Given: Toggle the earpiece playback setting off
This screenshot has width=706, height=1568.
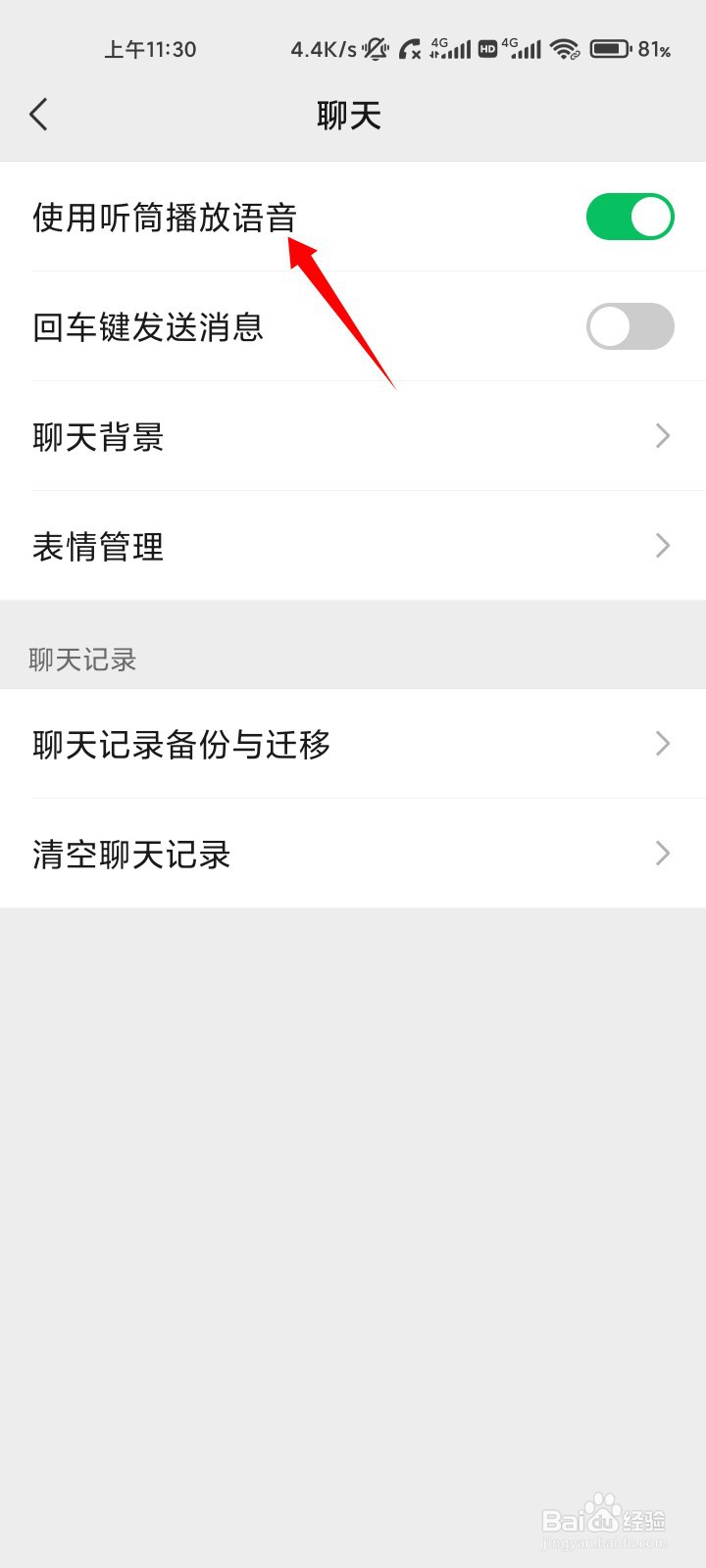Looking at the screenshot, I should (x=630, y=216).
